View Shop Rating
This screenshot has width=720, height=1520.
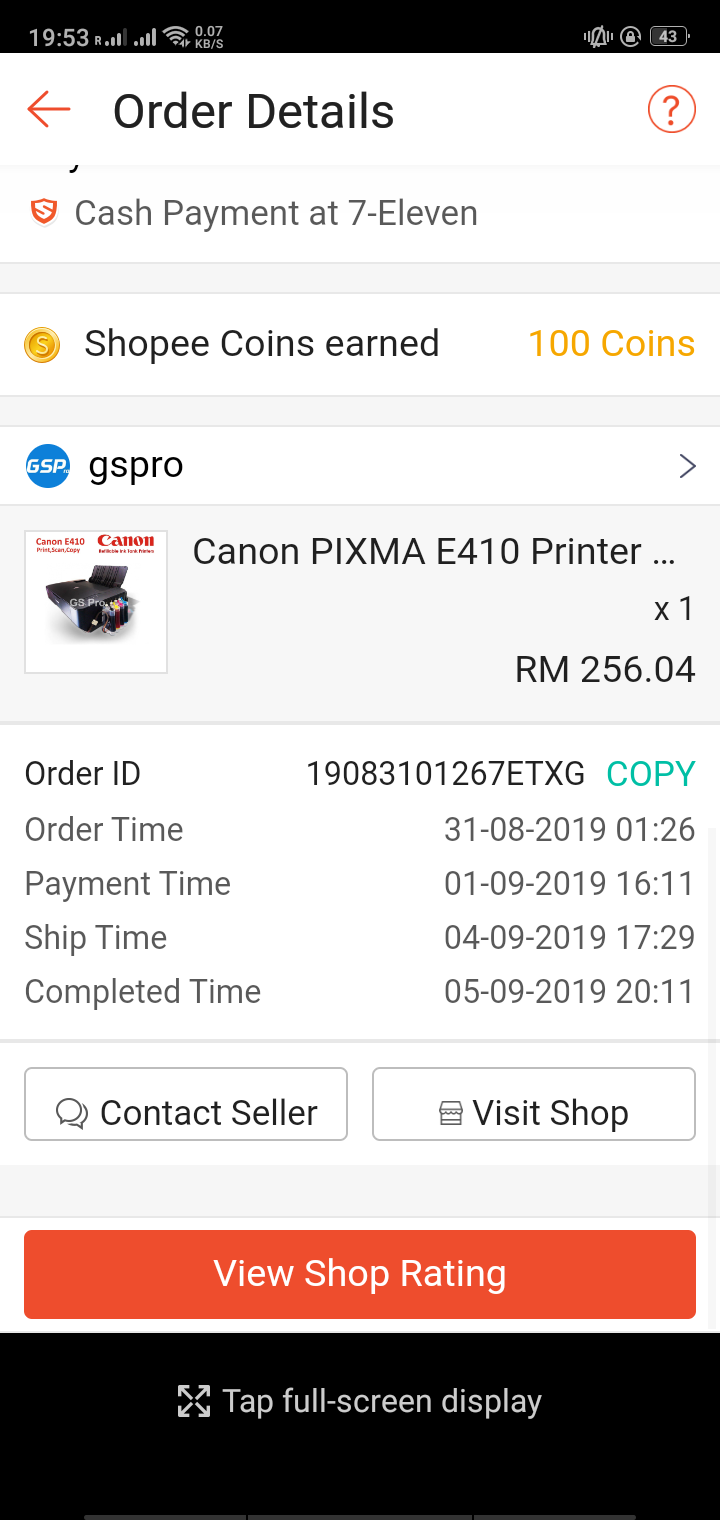pyautogui.click(x=360, y=1274)
